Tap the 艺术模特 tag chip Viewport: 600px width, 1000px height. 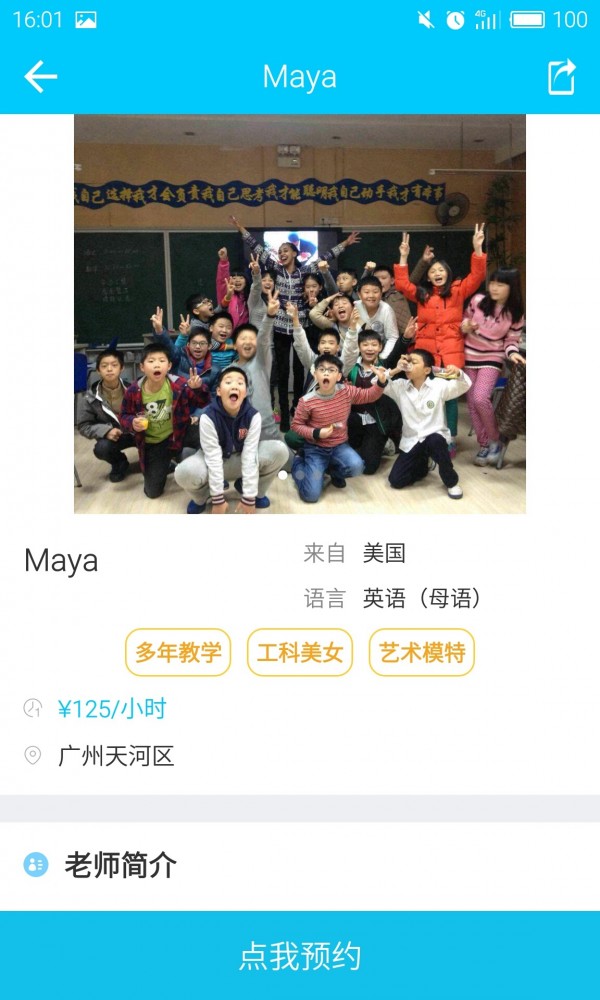(422, 653)
